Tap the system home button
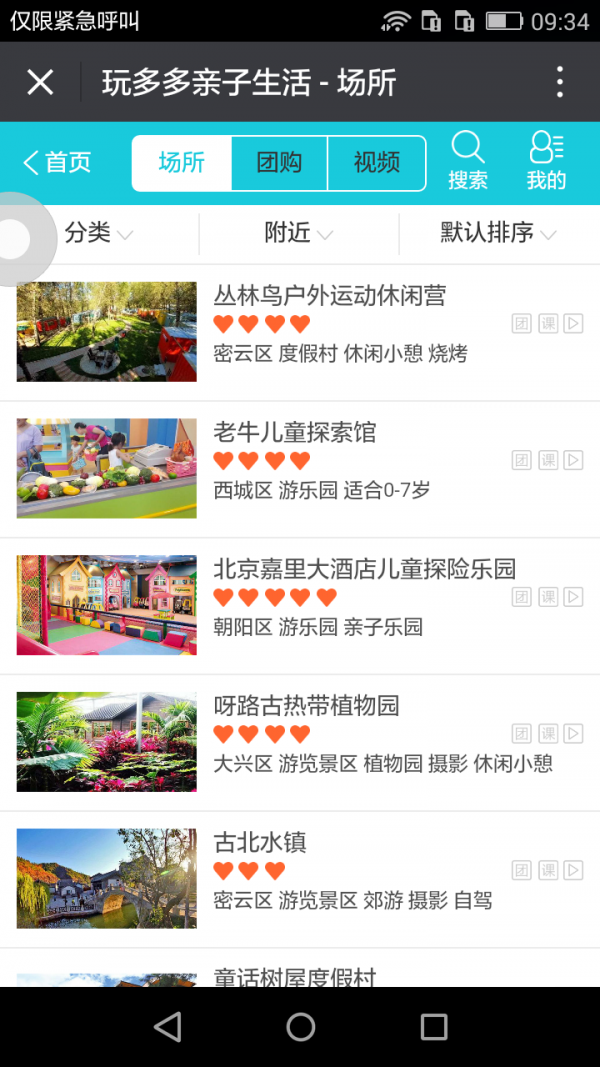The image size is (600, 1067). pos(300,1026)
